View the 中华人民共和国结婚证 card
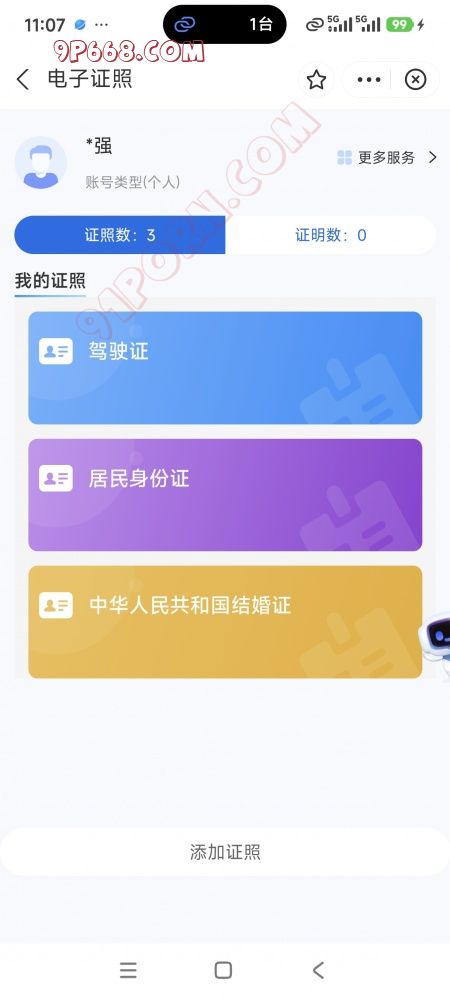Screen dimensions: 450x1000 [x=225, y=622]
